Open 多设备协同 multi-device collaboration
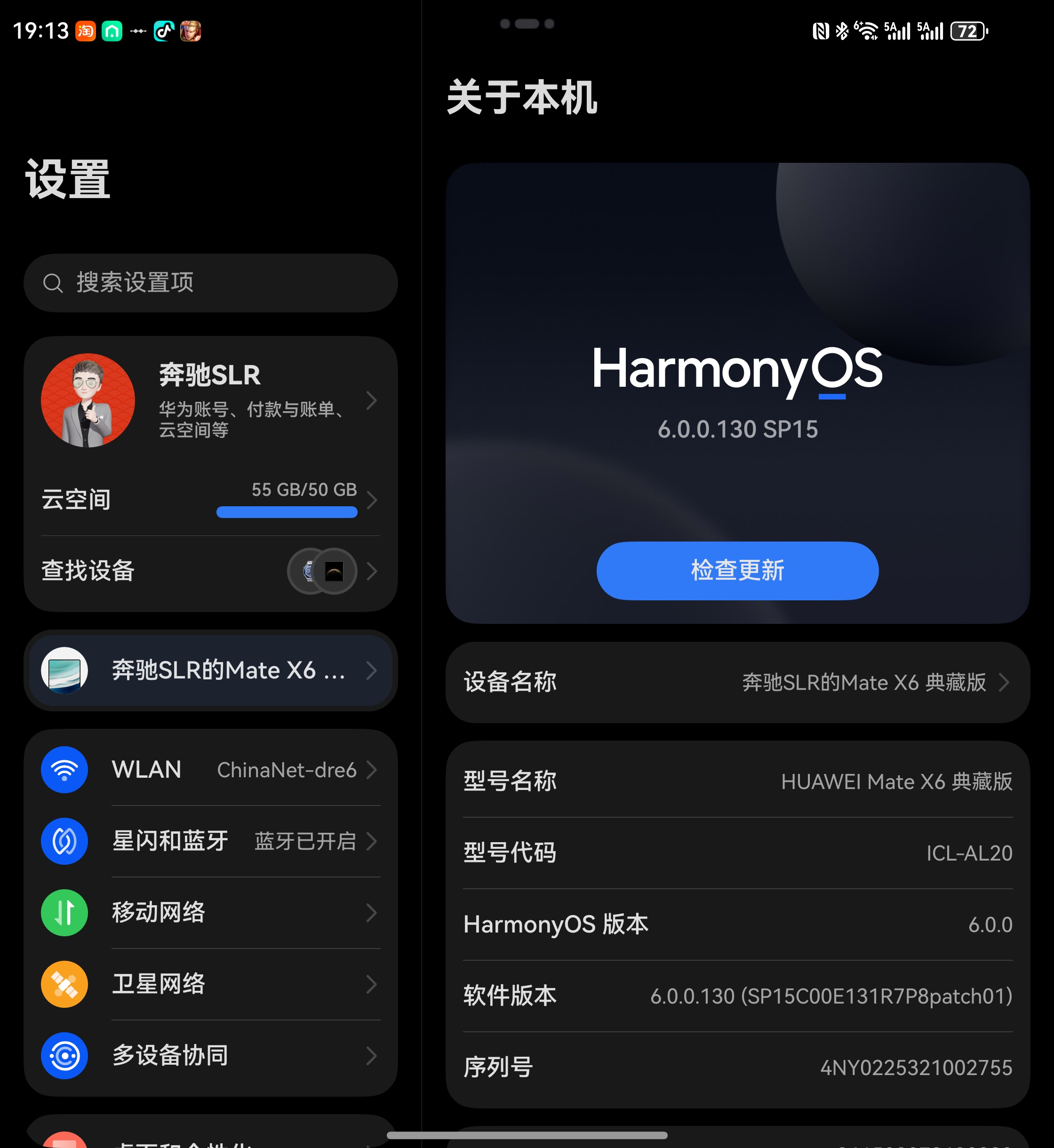1054x1148 pixels. pyautogui.click(x=210, y=1056)
